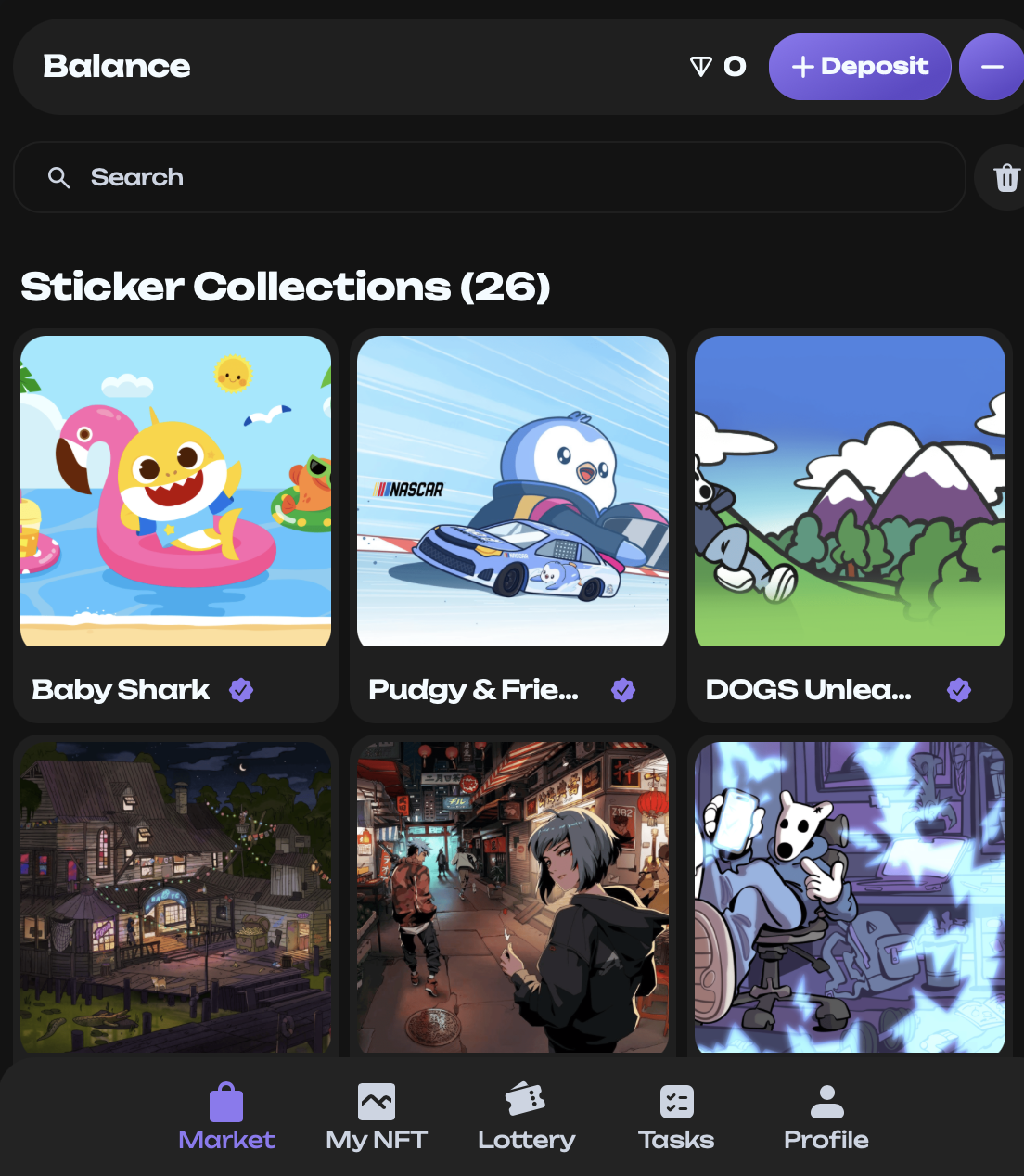Open the wooden swamp village collection
Screen dimensions: 1024x1176
coord(175,896)
